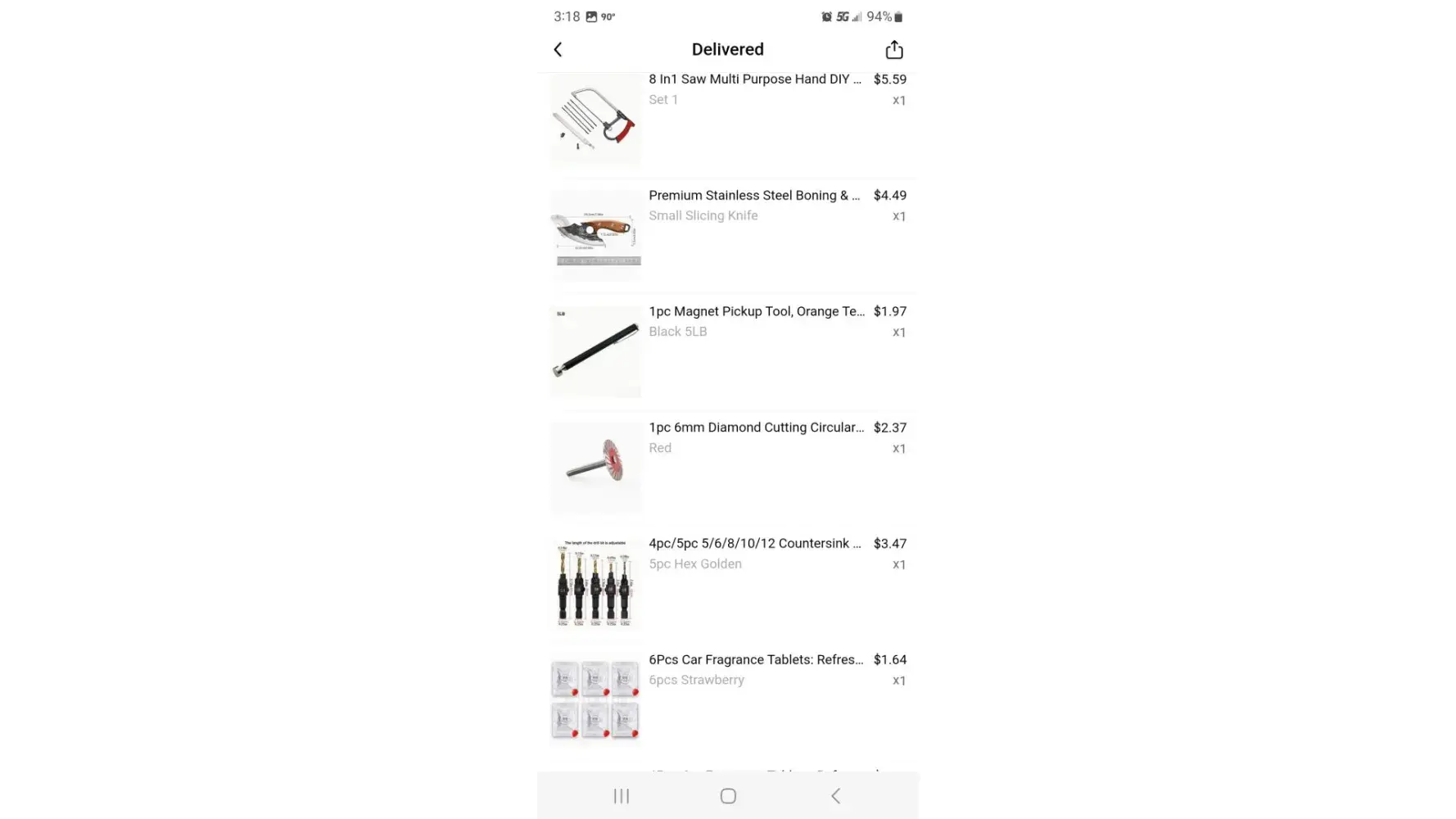The height and width of the screenshot is (819, 1456).
Task: Open the 6Pcs Car Fragrance Tablets item
Action: click(x=755, y=660)
